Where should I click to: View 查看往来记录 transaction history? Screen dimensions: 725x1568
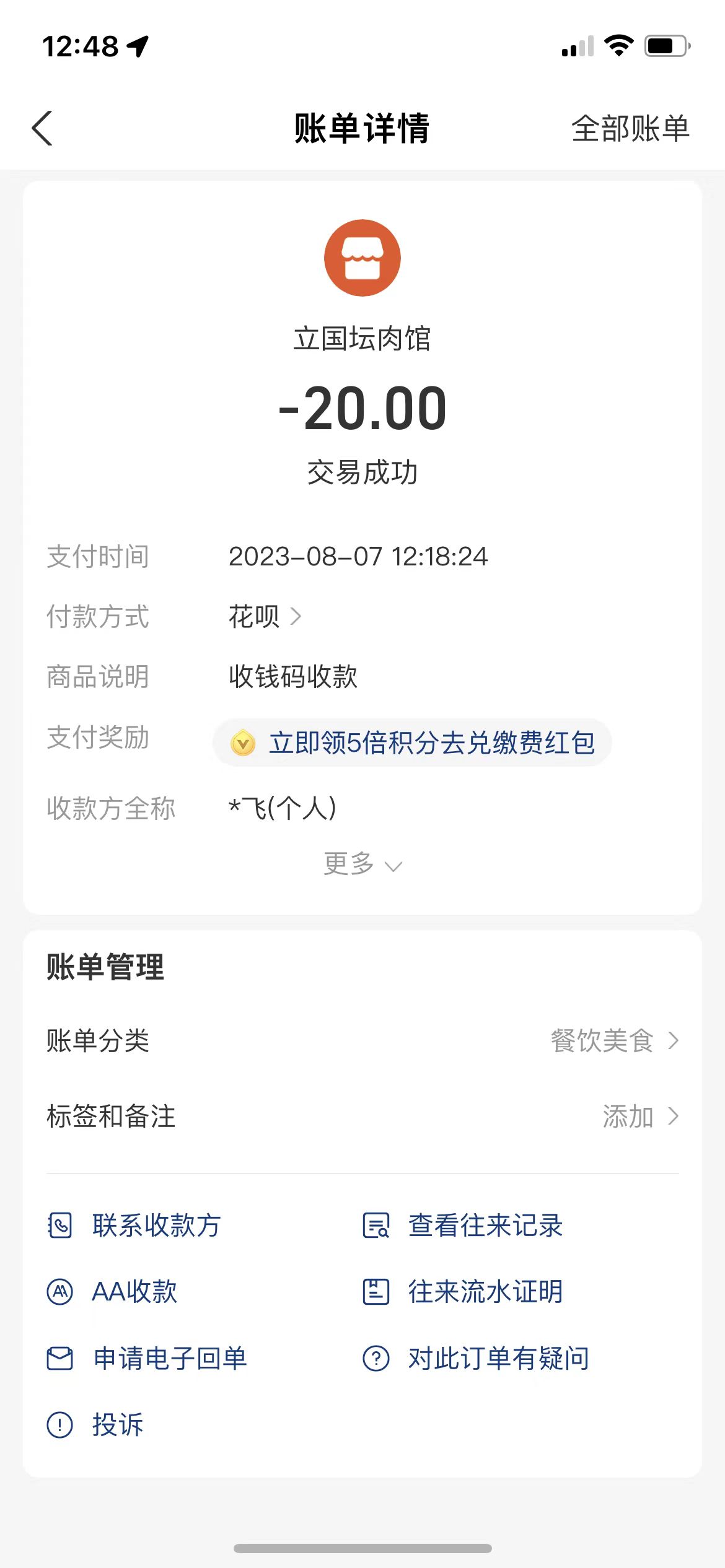click(x=485, y=1226)
